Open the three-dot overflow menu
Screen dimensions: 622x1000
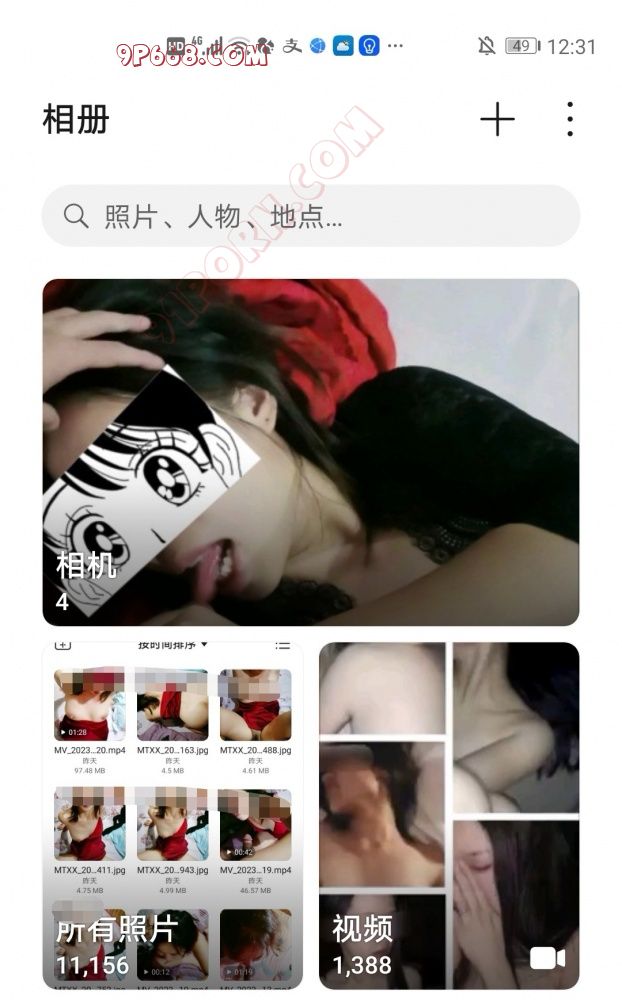570,120
